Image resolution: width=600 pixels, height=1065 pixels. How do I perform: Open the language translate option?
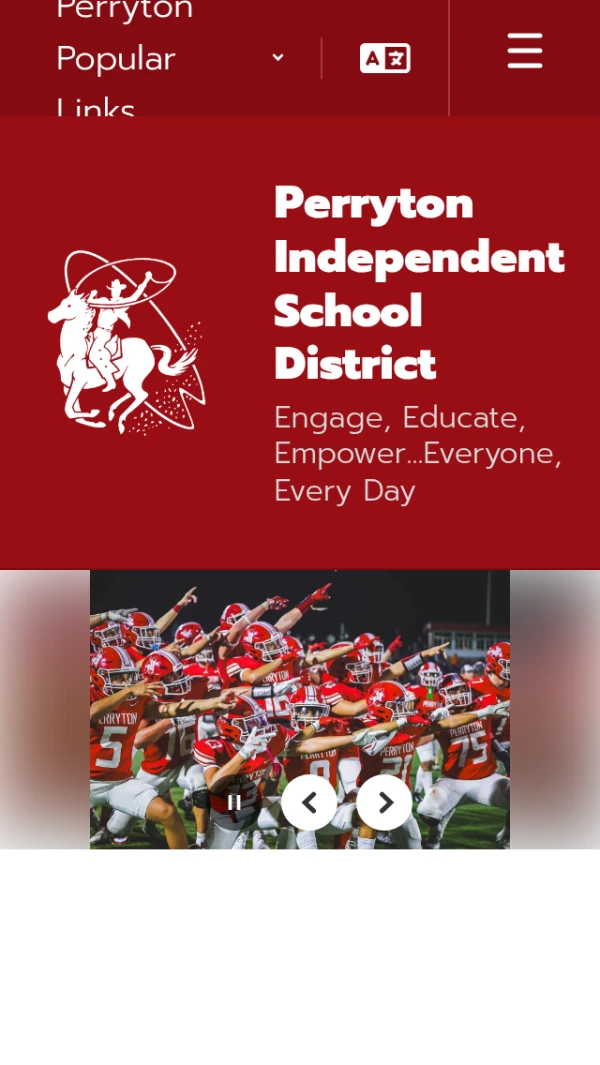point(385,58)
